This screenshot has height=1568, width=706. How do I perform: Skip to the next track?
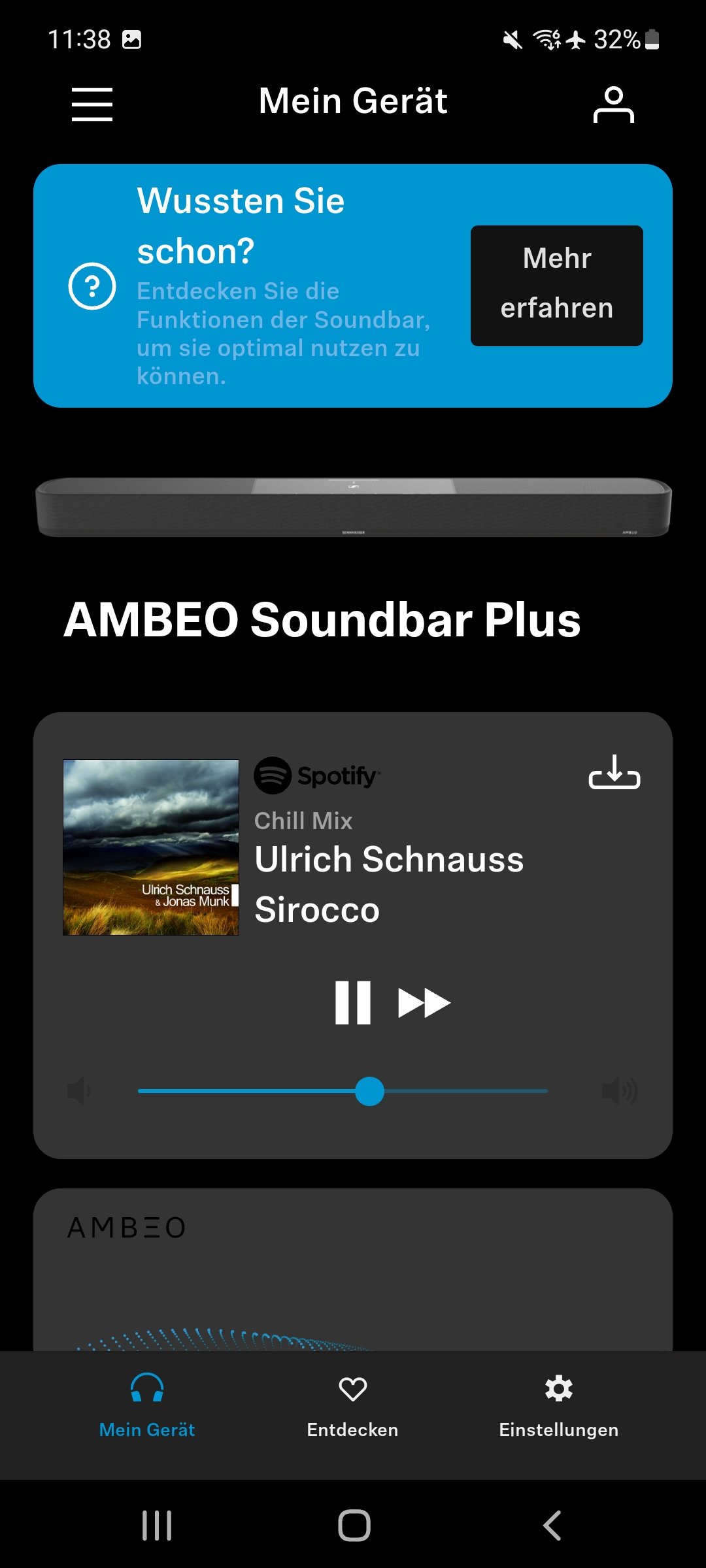(424, 1002)
